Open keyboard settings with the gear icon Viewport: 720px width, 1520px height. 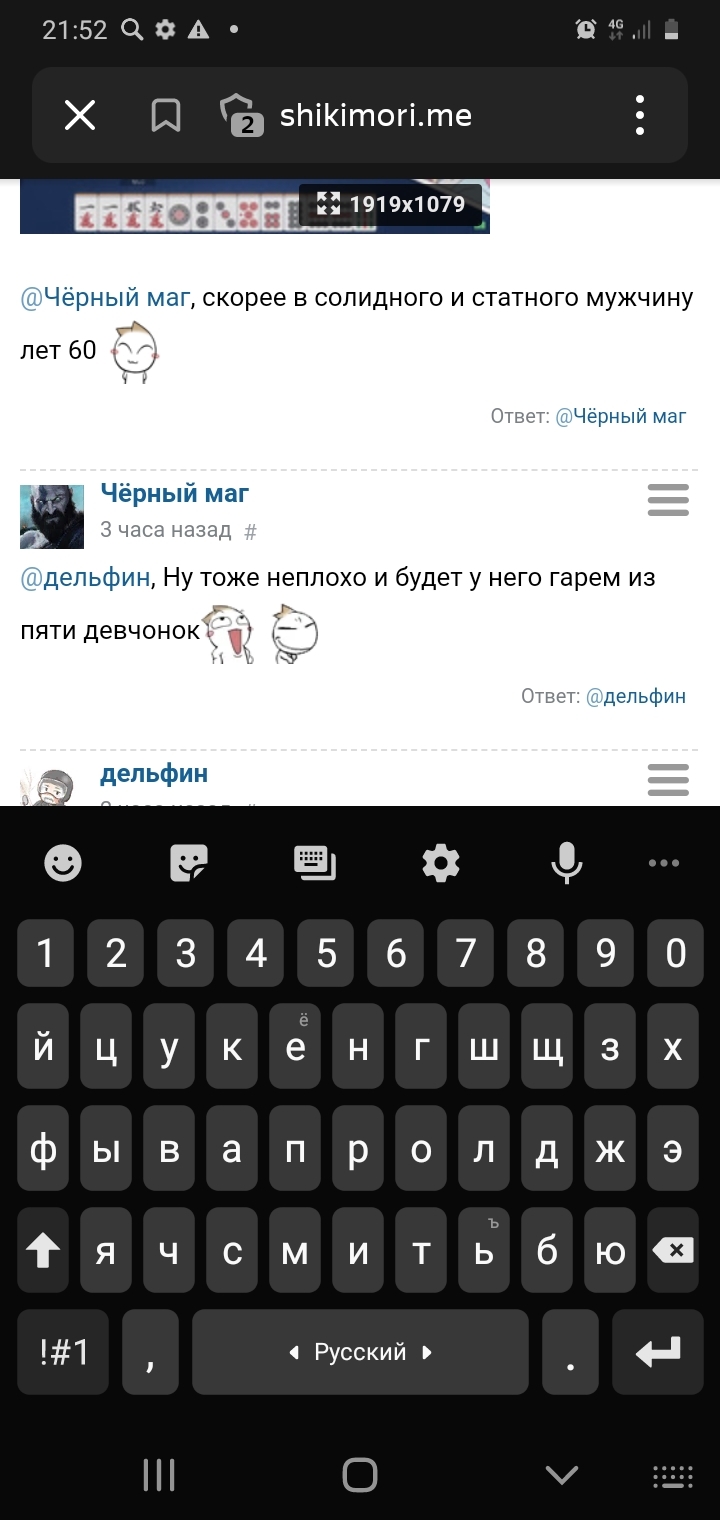(441, 862)
